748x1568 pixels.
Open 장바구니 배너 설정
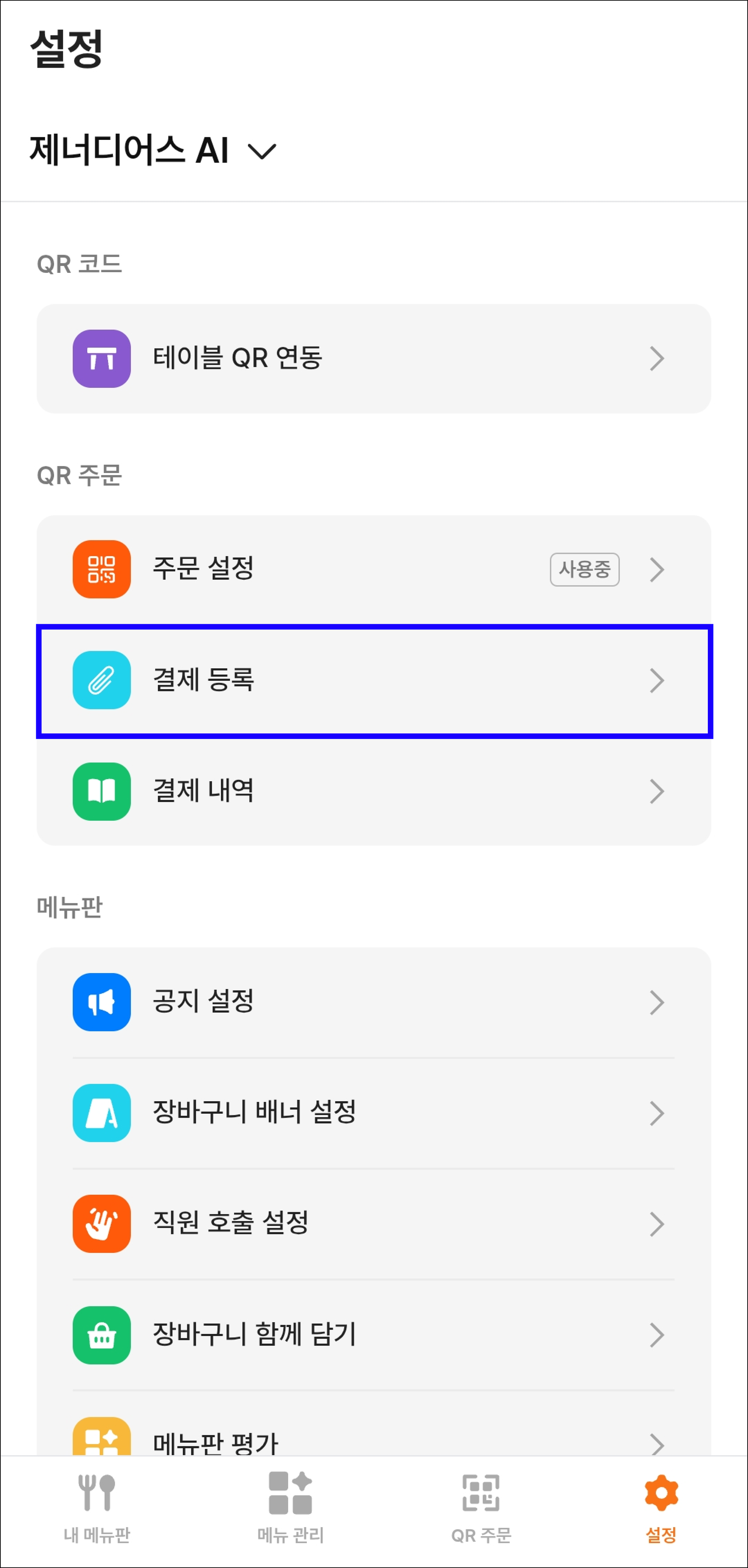pos(374,1113)
